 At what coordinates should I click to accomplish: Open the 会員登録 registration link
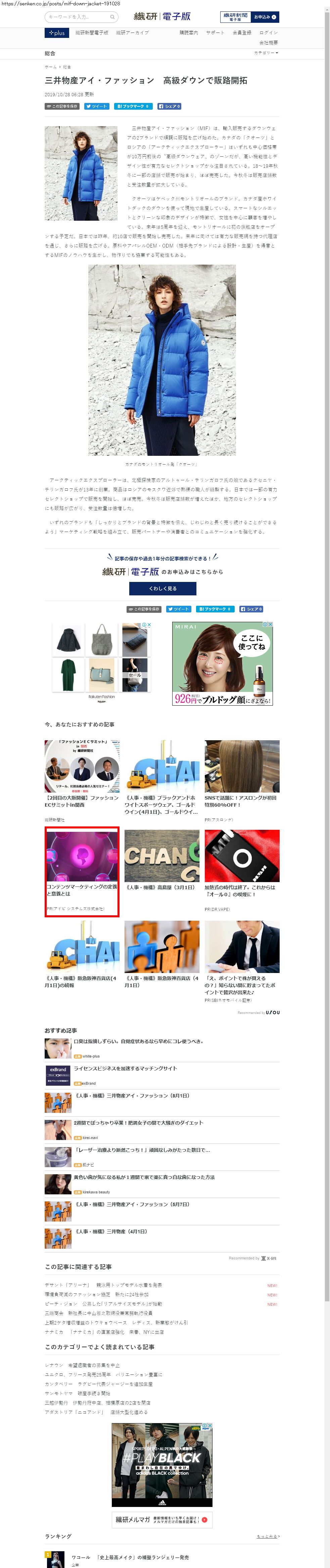pyautogui.click(x=242, y=33)
